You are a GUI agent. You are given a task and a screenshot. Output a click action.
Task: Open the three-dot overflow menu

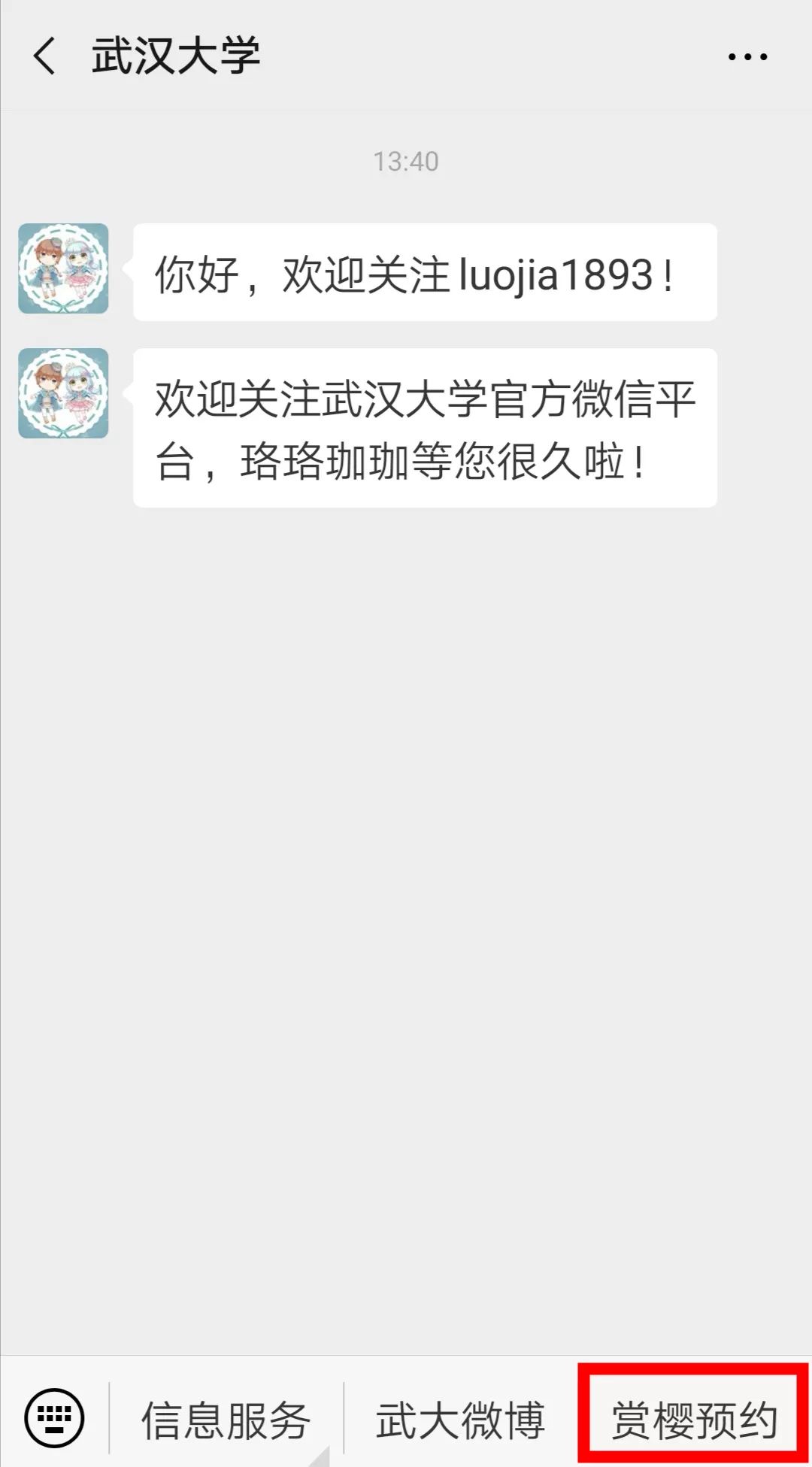747,56
